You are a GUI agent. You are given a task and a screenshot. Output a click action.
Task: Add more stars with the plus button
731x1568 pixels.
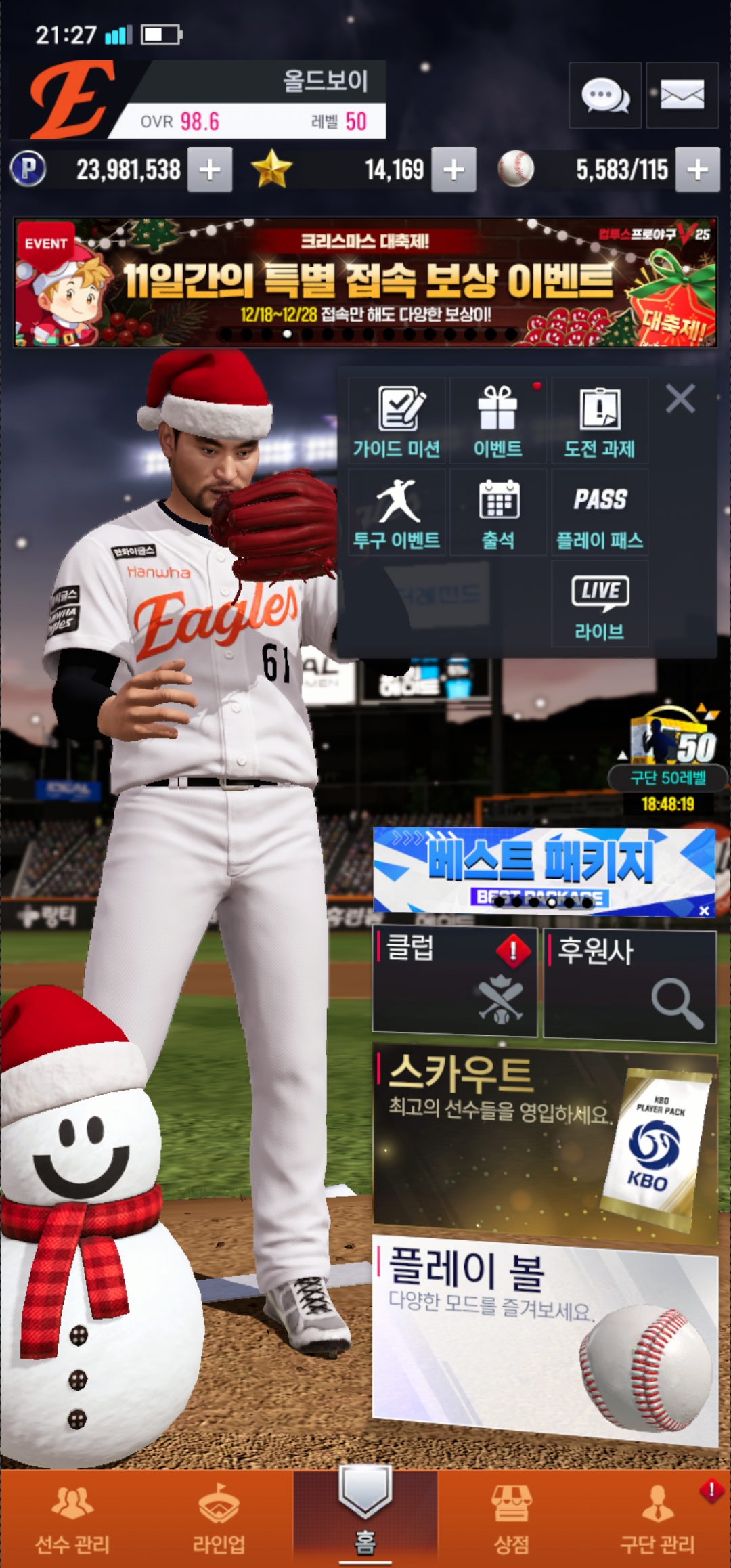coord(453,170)
